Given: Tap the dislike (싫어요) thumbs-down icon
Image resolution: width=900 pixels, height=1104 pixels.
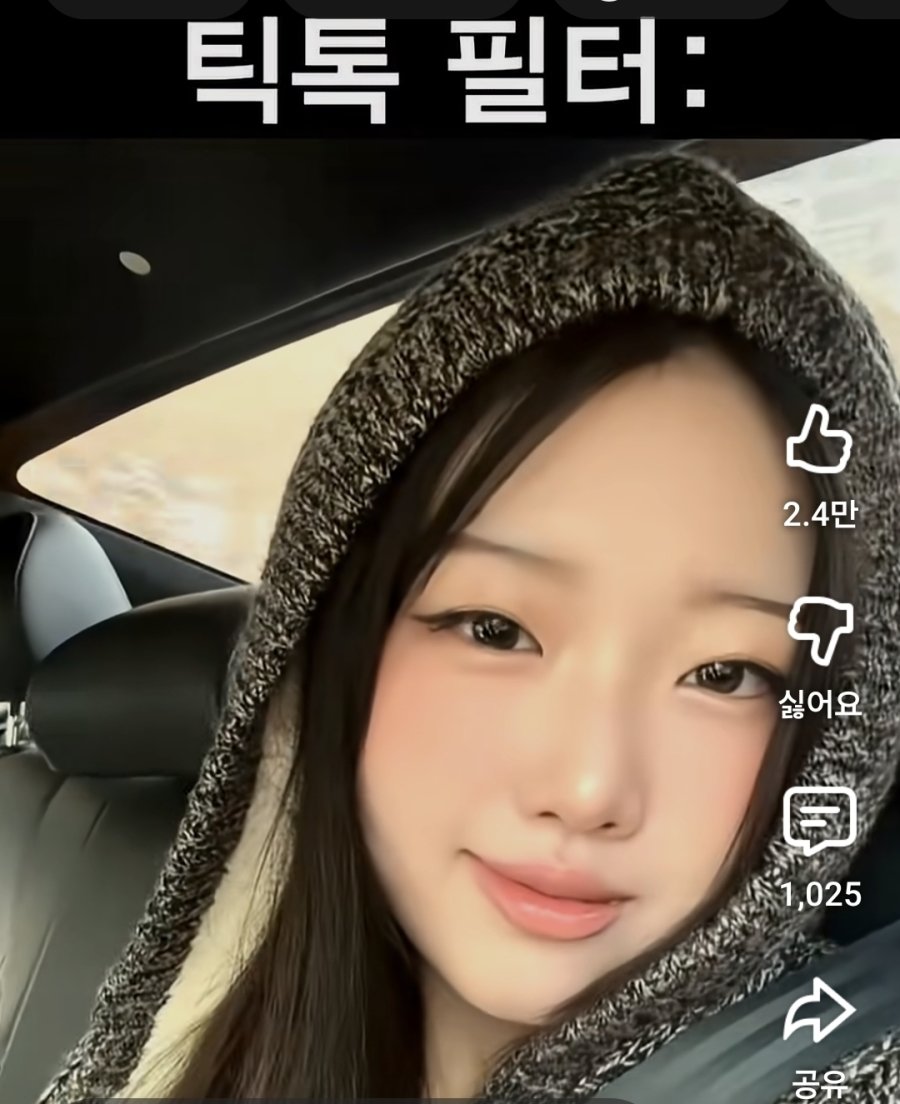Looking at the screenshot, I should (819, 632).
